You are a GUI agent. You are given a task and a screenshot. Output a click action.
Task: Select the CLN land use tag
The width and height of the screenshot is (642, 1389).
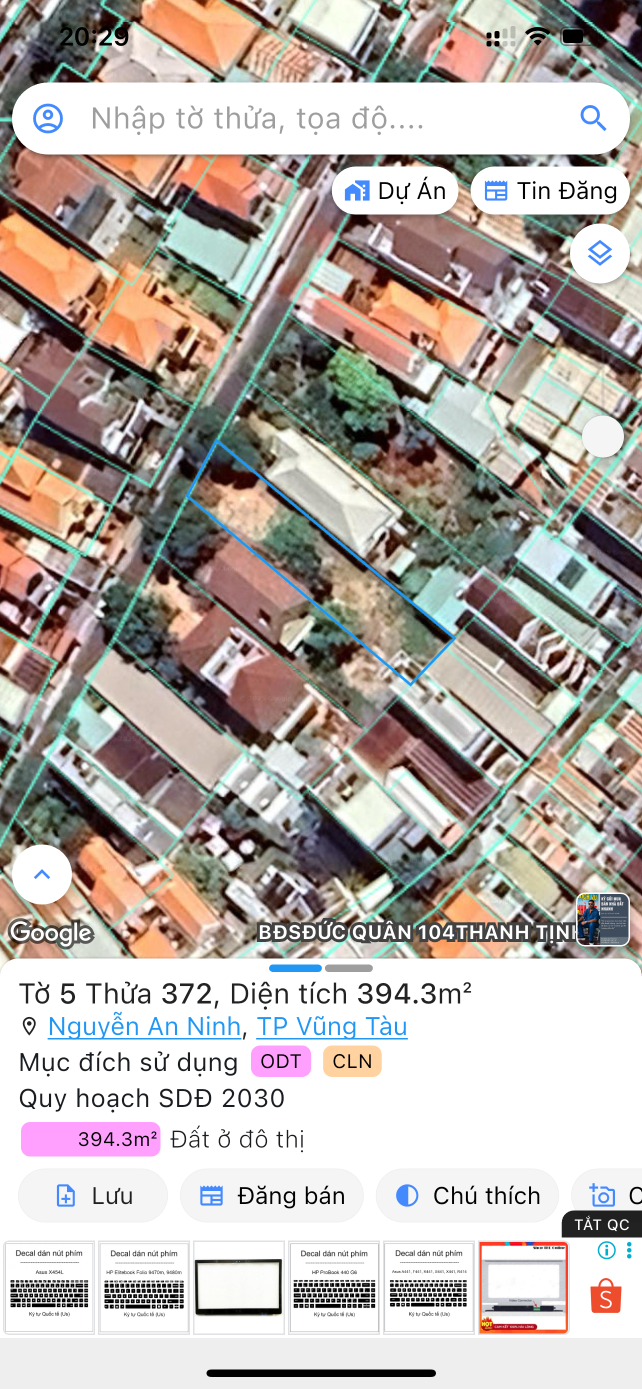352,1061
